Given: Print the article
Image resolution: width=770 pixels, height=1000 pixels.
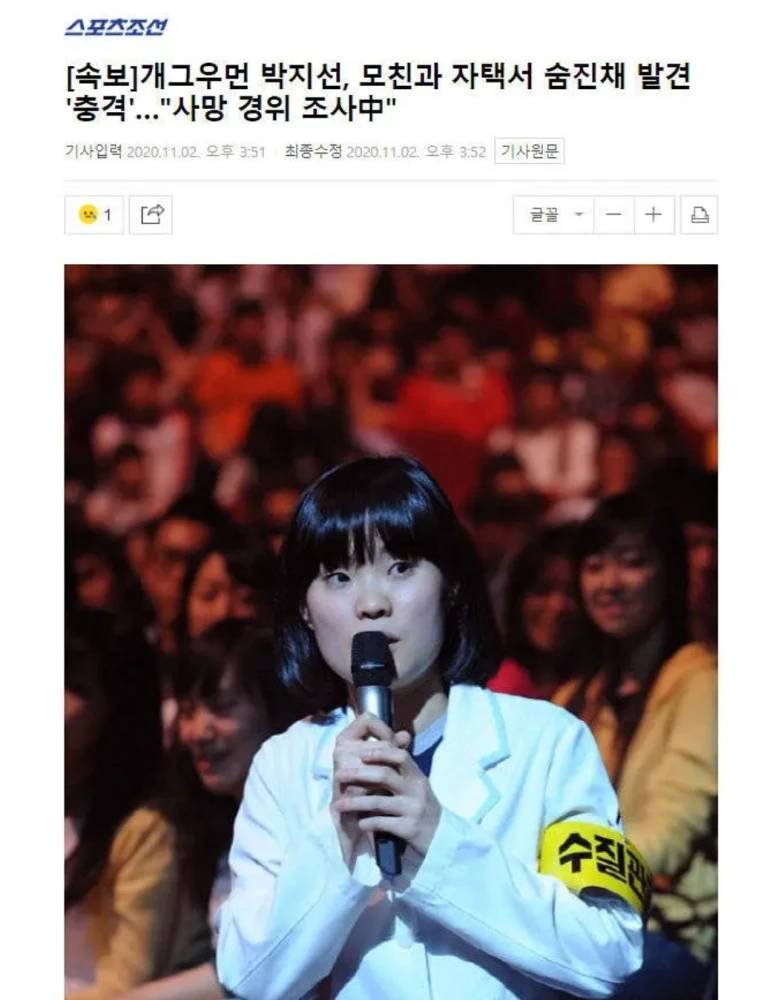Looking at the screenshot, I should [699, 215].
